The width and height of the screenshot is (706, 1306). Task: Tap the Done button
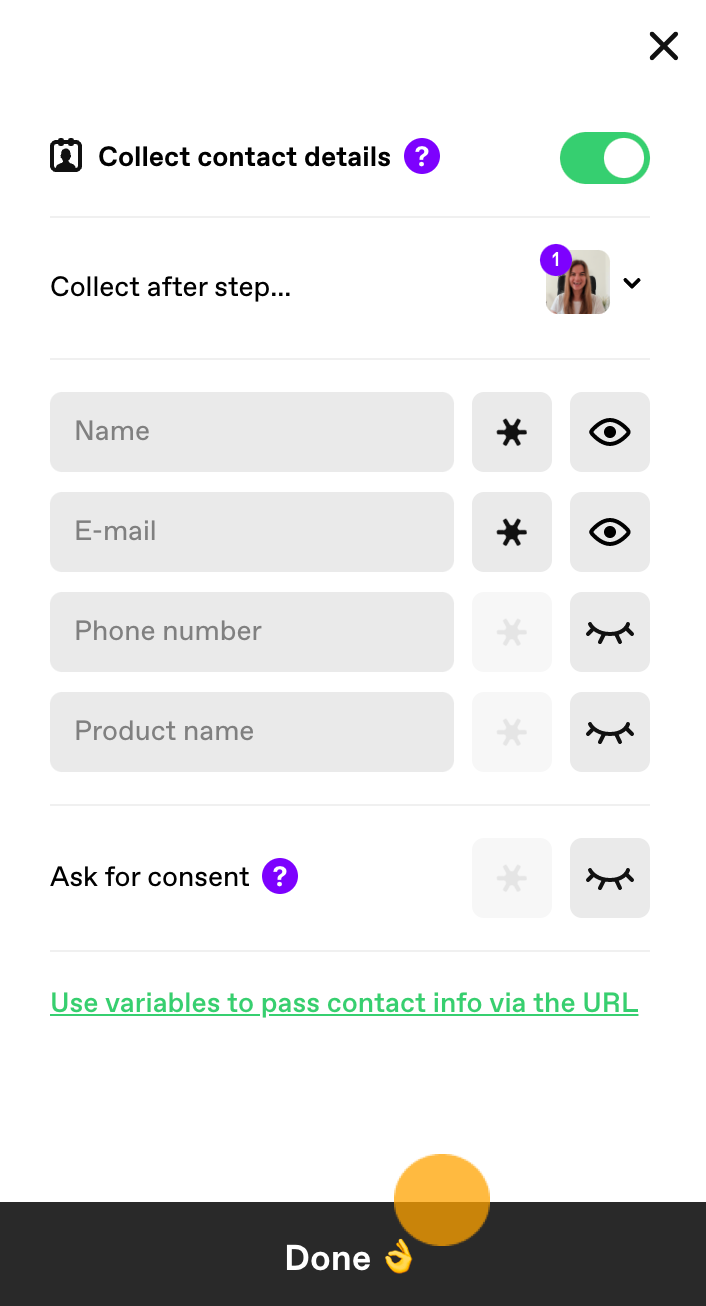coord(353,1254)
